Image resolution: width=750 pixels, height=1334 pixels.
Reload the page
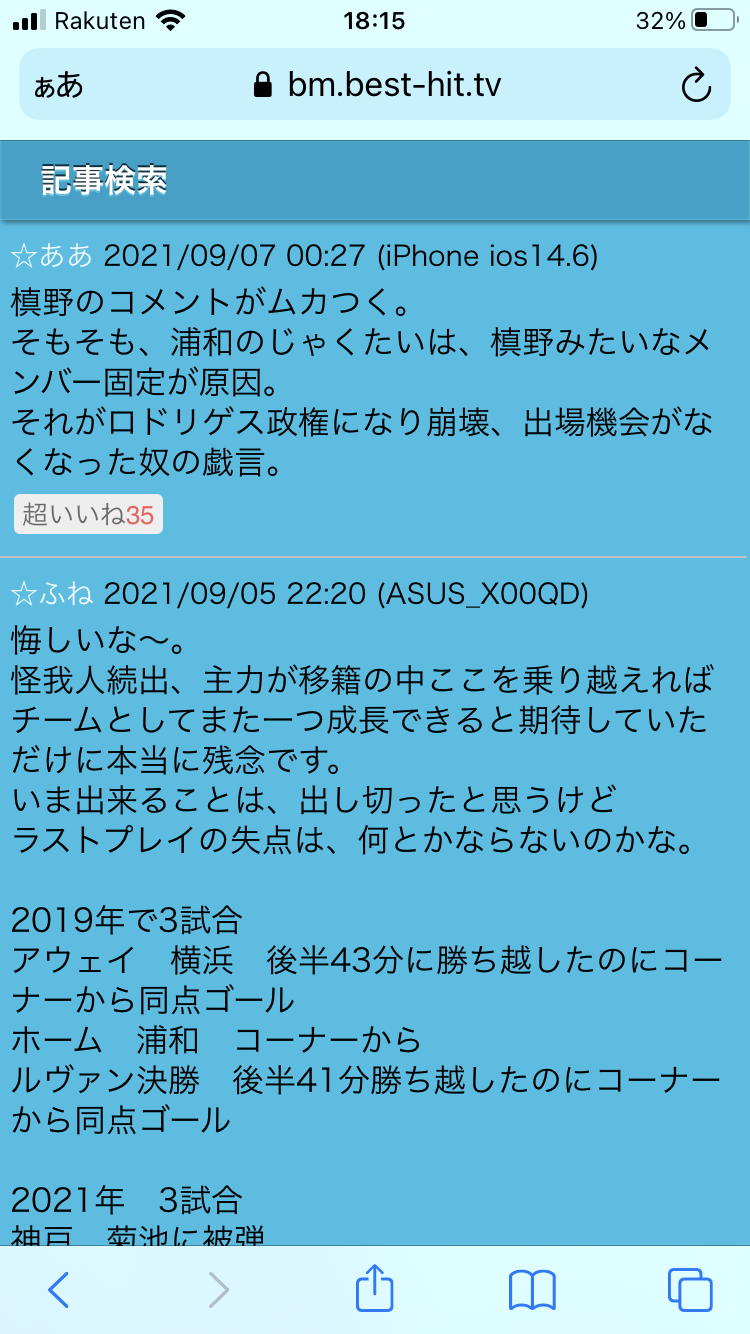(x=695, y=86)
